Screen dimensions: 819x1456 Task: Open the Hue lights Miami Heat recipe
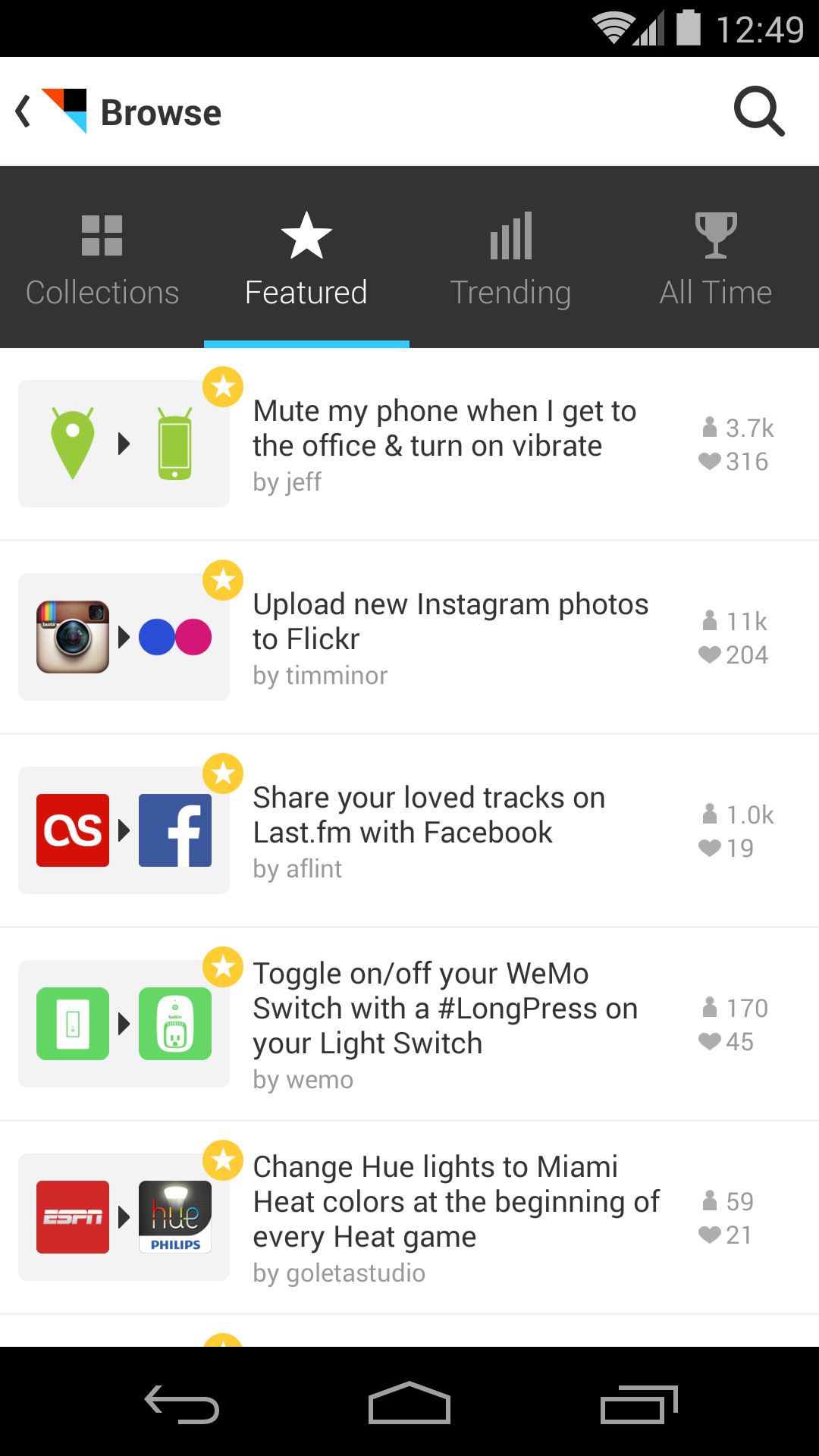[409, 1217]
